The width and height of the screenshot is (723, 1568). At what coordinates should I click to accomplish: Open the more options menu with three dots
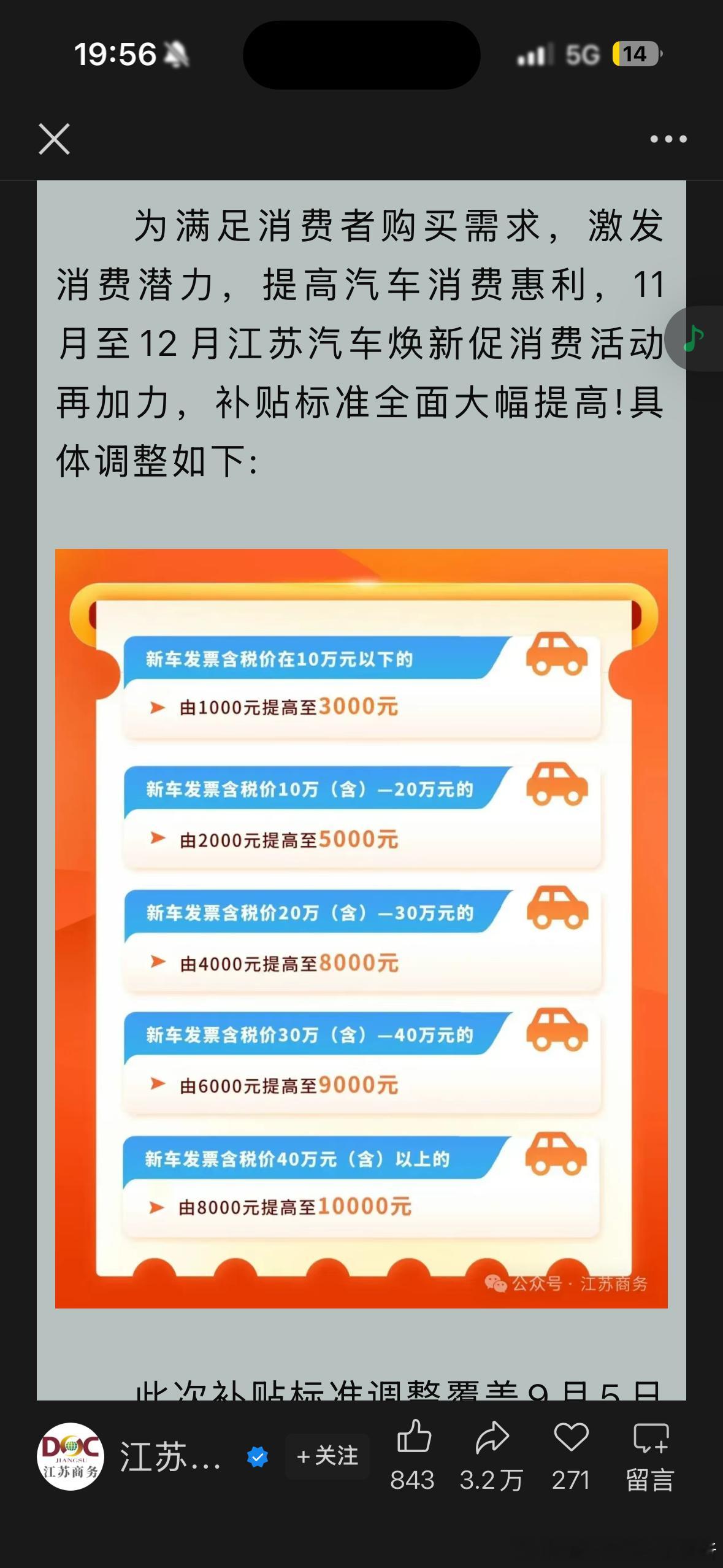click(668, 140)
